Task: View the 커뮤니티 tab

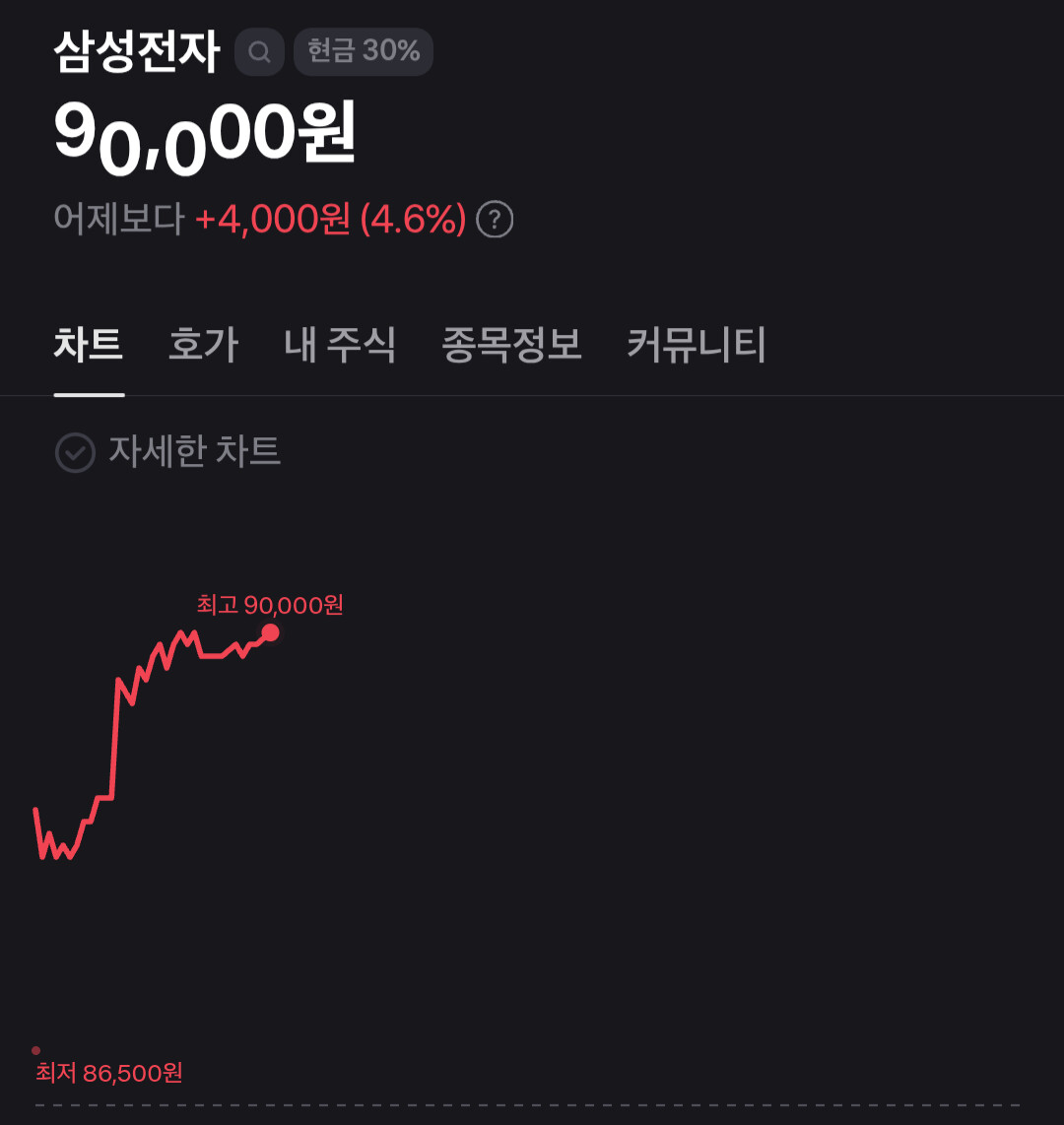Action: point(697,345)
